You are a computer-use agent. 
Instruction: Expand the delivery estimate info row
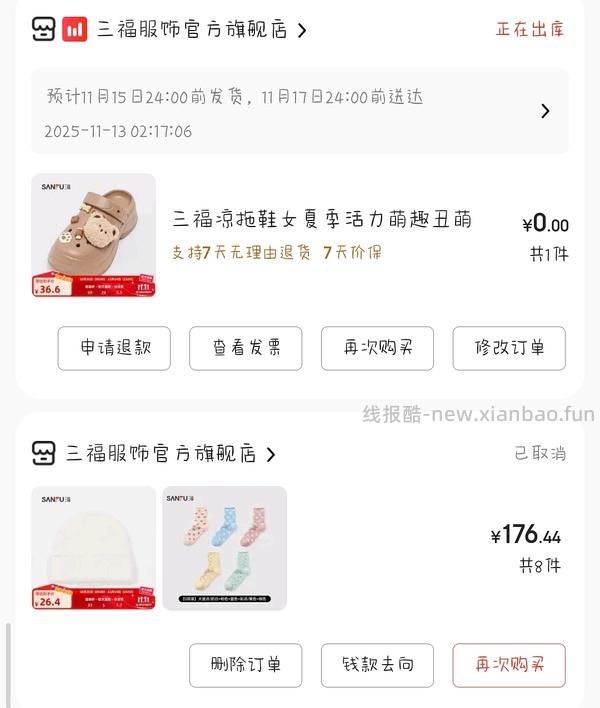[x=544, y=111]
